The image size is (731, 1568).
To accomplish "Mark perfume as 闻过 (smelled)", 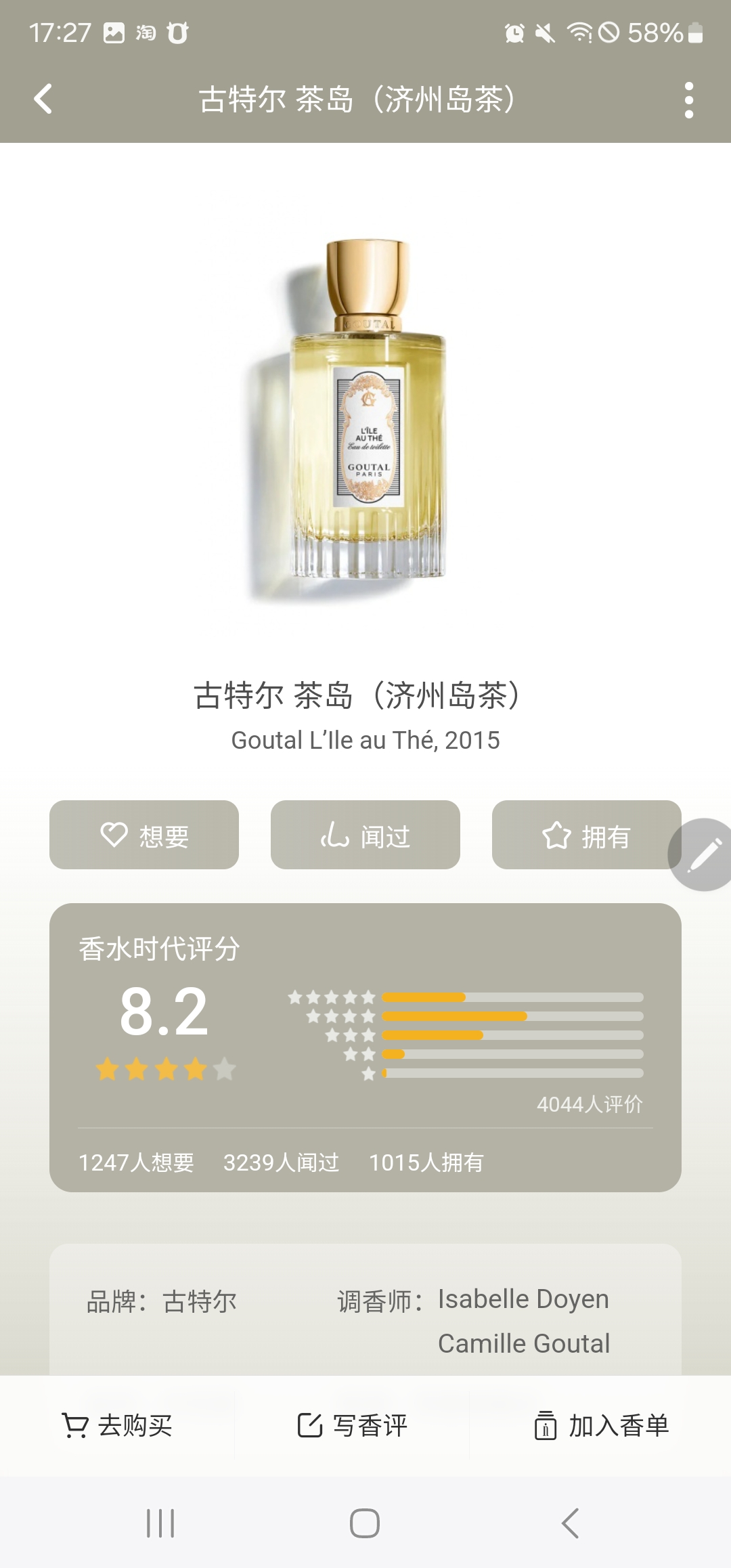I will point(365,835).
